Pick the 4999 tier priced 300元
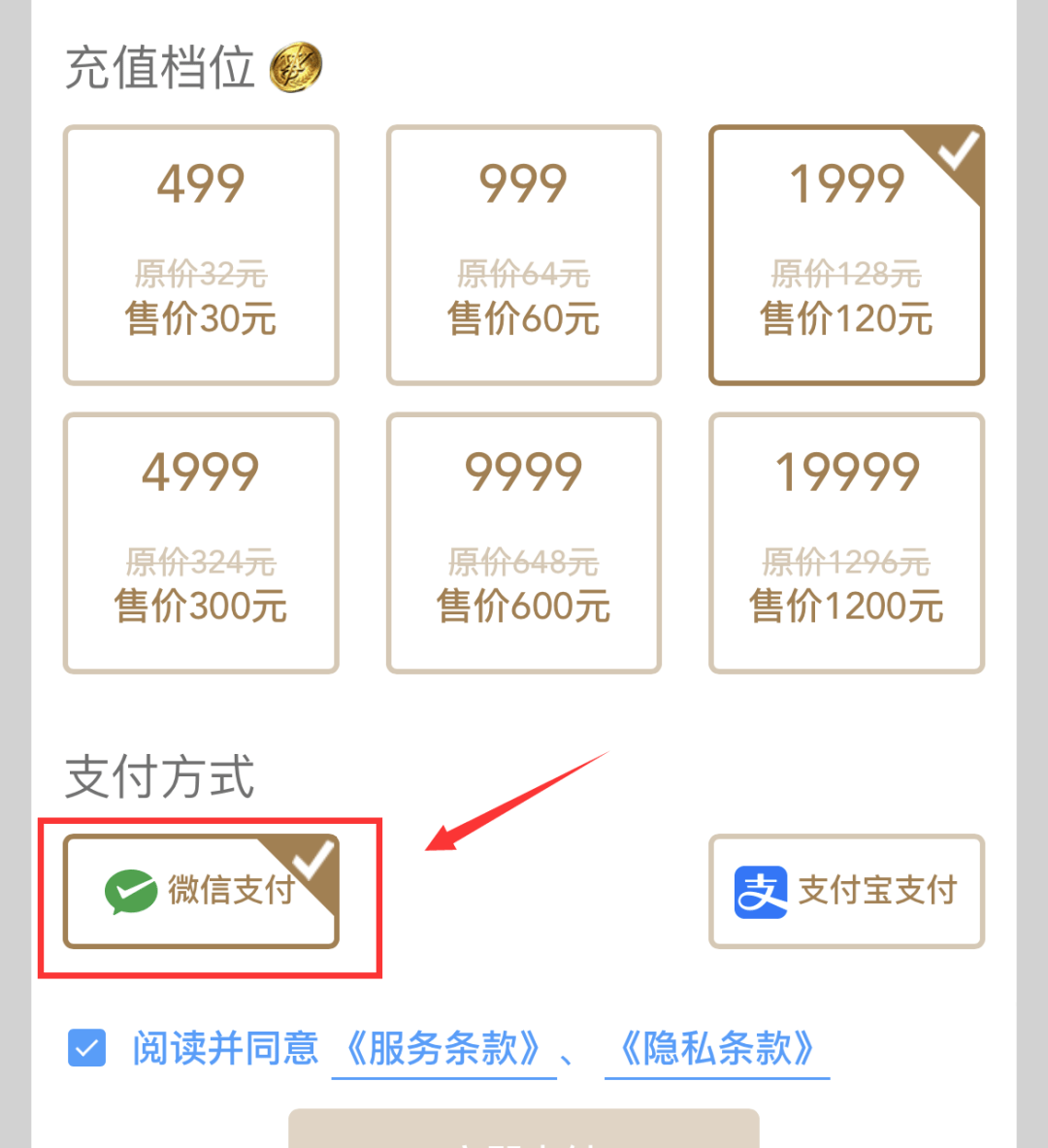The width and height of the screenshot is (1048, 1148). (201, 542)
